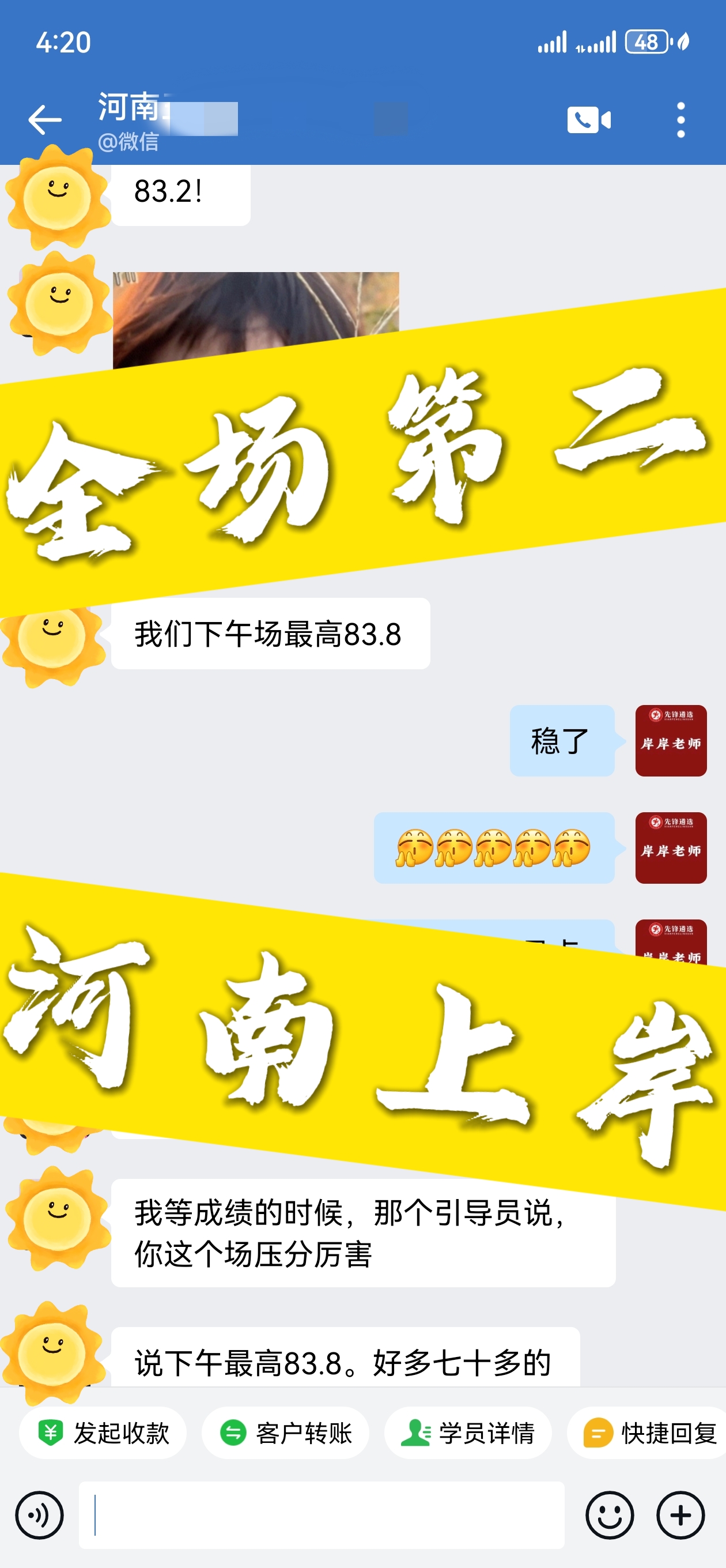
Task: Start a voice or video call
Action: 588,119
